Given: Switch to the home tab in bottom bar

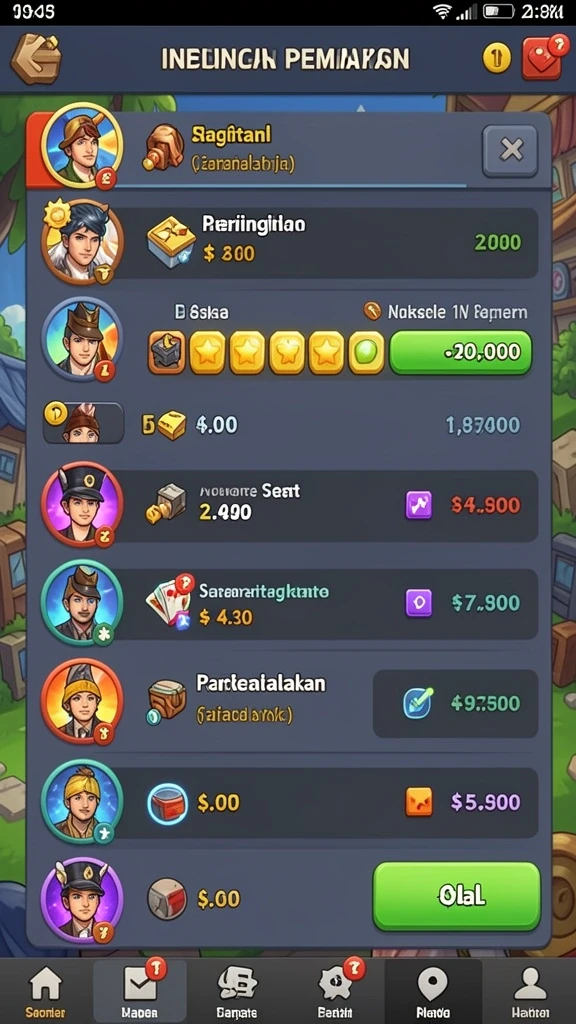Looking at the screenshot, I should 45,990.
